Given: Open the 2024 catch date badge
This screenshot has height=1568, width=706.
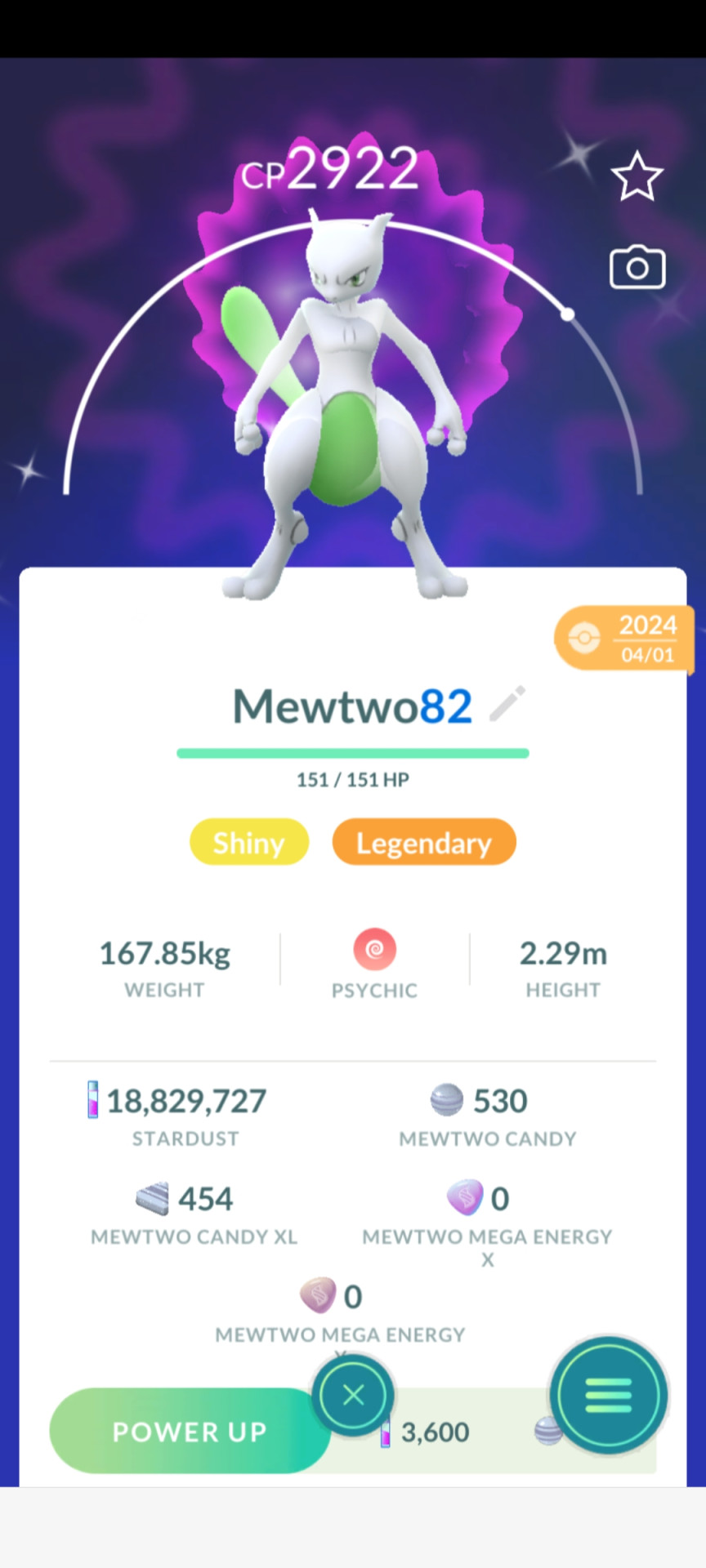Looking at the screenshot, I should (625, 638).
